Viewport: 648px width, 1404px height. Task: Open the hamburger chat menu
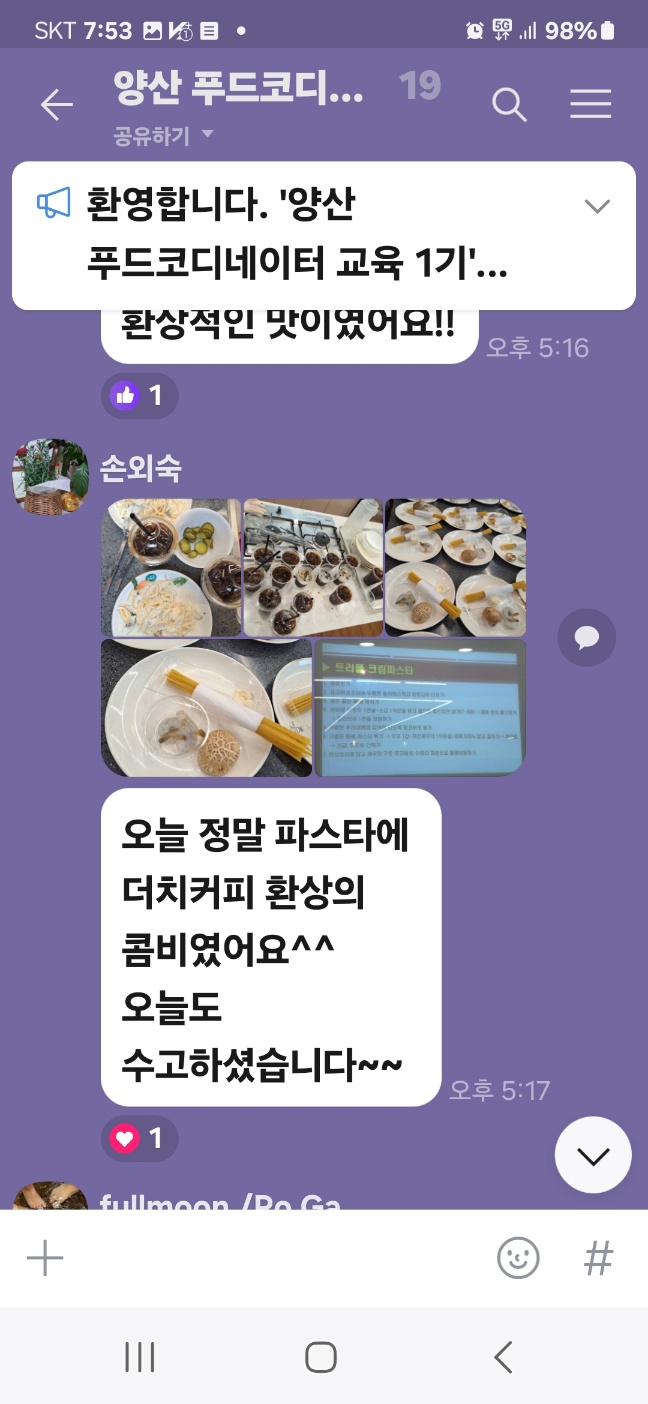pos(590,104)
